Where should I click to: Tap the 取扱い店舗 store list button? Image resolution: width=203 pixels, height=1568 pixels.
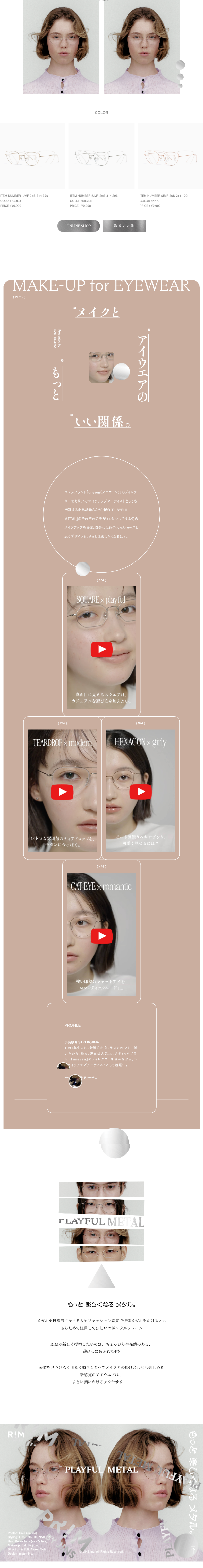click(x=124, y=226)
